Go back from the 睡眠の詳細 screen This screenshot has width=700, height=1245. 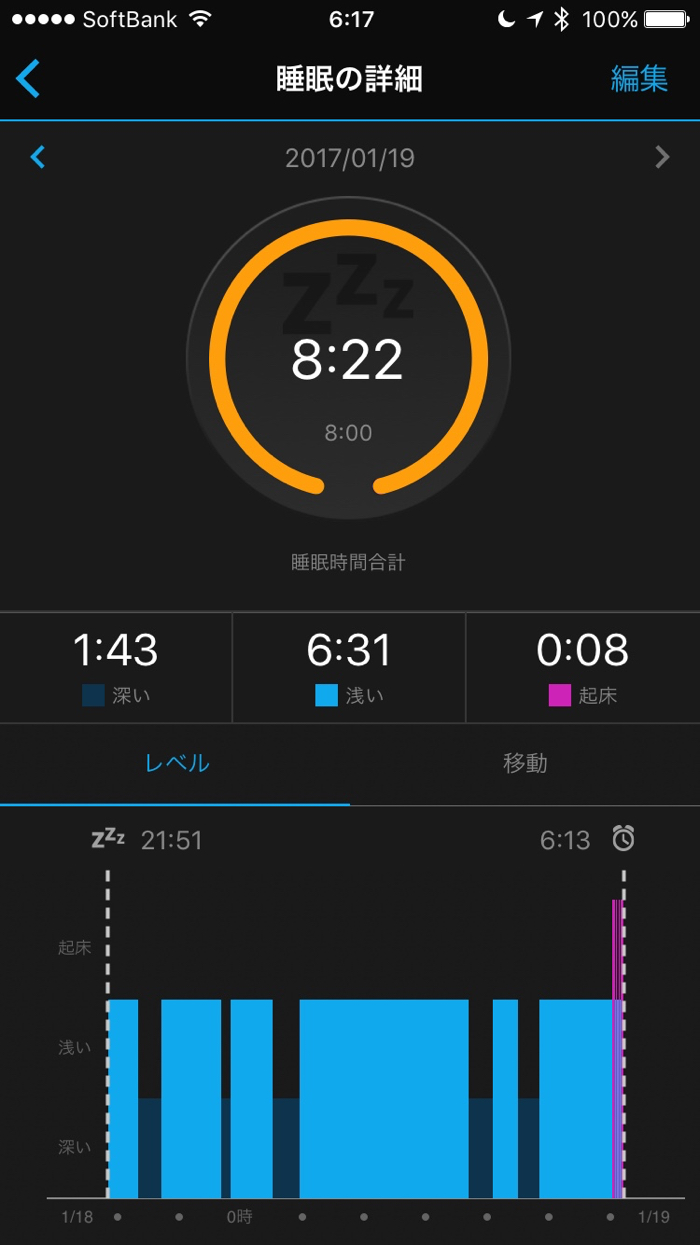tap(28, 78)
